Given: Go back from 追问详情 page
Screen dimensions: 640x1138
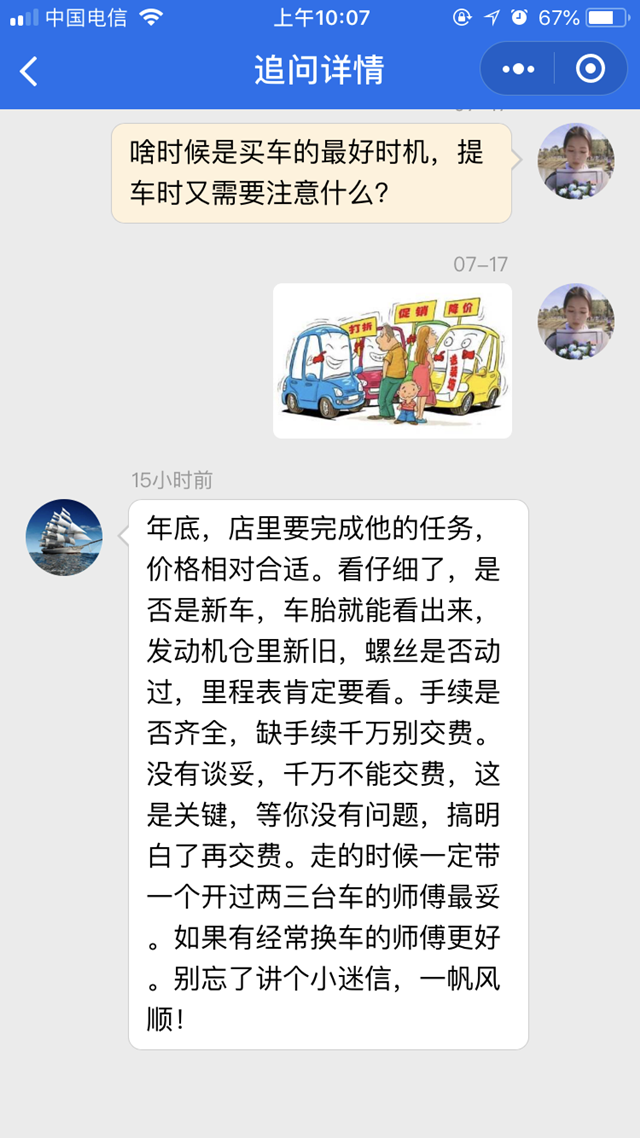Looking at the screenshot, I should [29, 70].
